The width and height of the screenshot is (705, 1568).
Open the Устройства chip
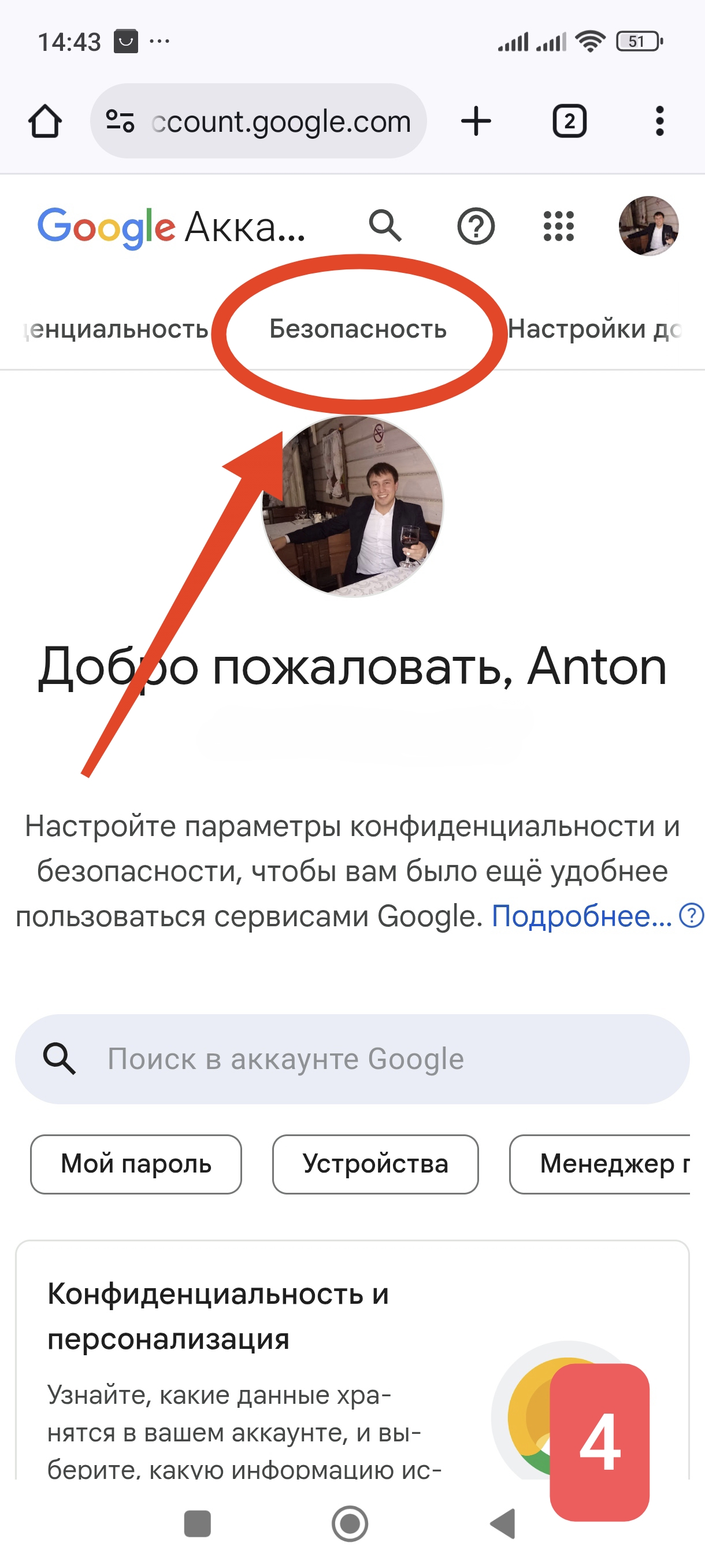click(x=375, y=1164)
